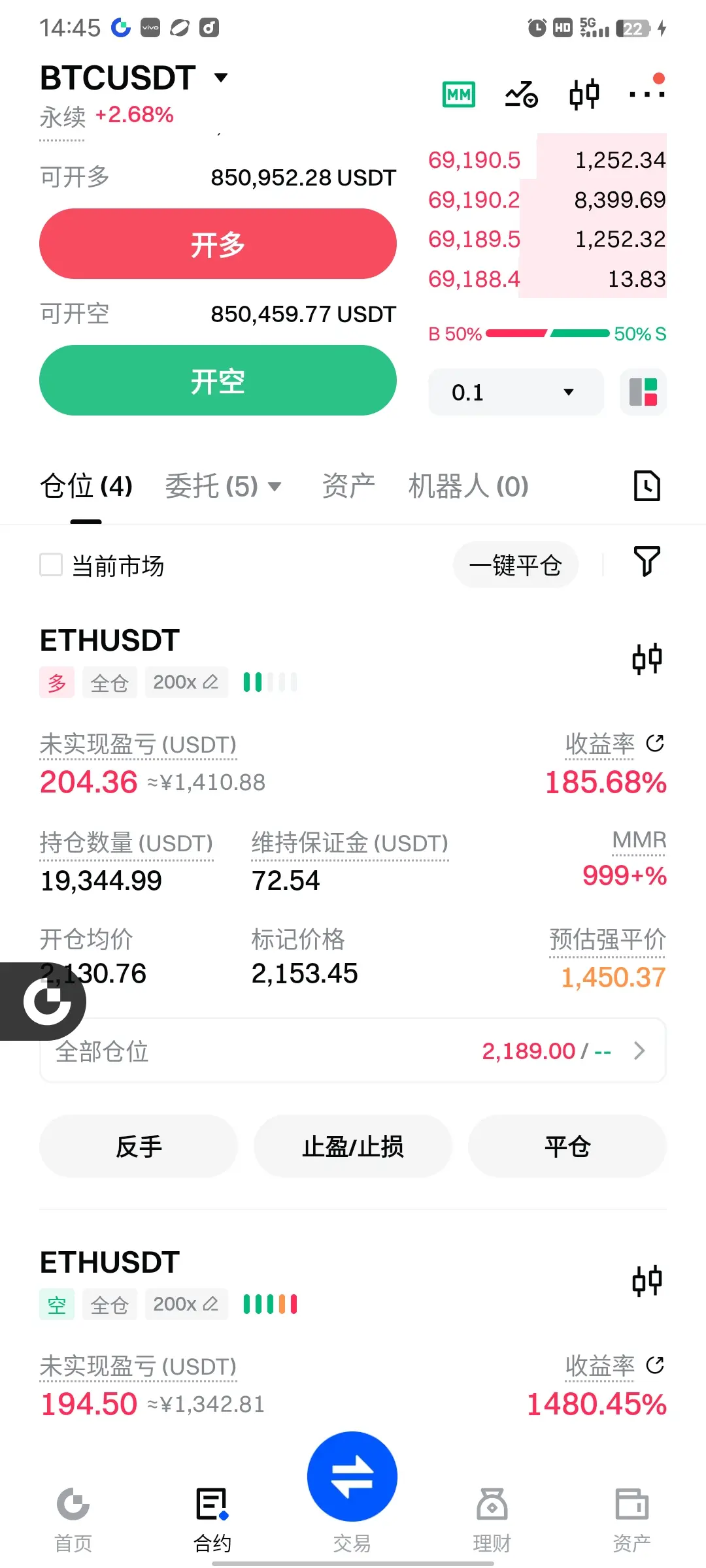Switch to the 资产 tab in positions panel
The height and width of the screenshot is (1568, 706).
click(x=348, y=486)
